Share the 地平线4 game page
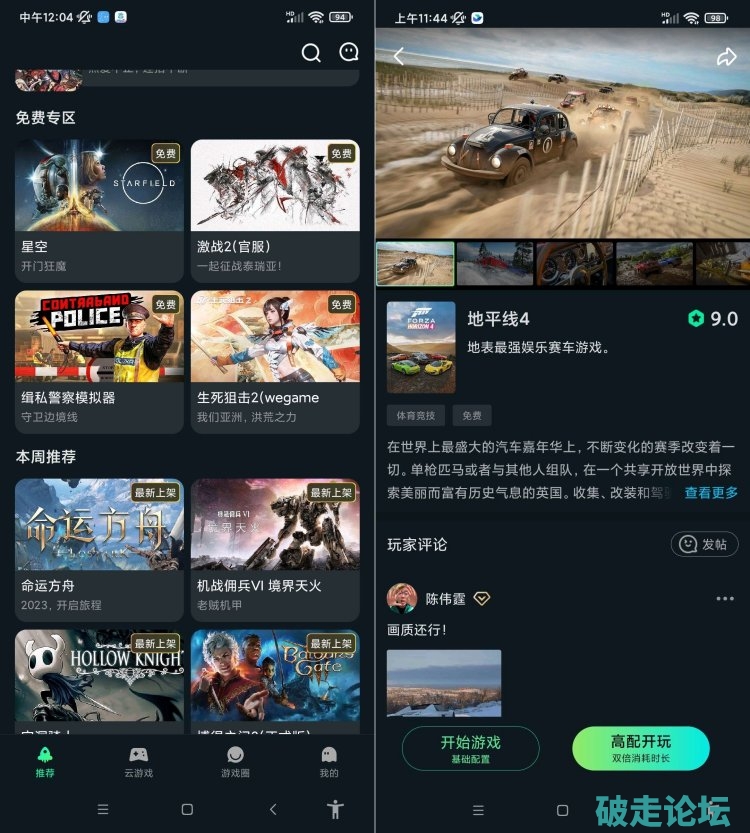The image size is (750, 833). click(726, 57)
